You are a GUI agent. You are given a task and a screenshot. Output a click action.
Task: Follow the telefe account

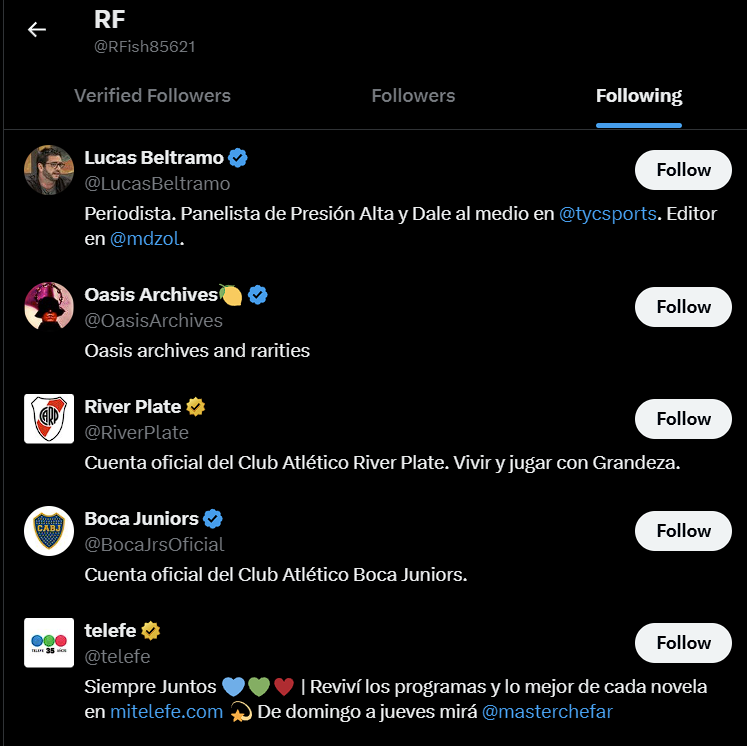(683, 643)
